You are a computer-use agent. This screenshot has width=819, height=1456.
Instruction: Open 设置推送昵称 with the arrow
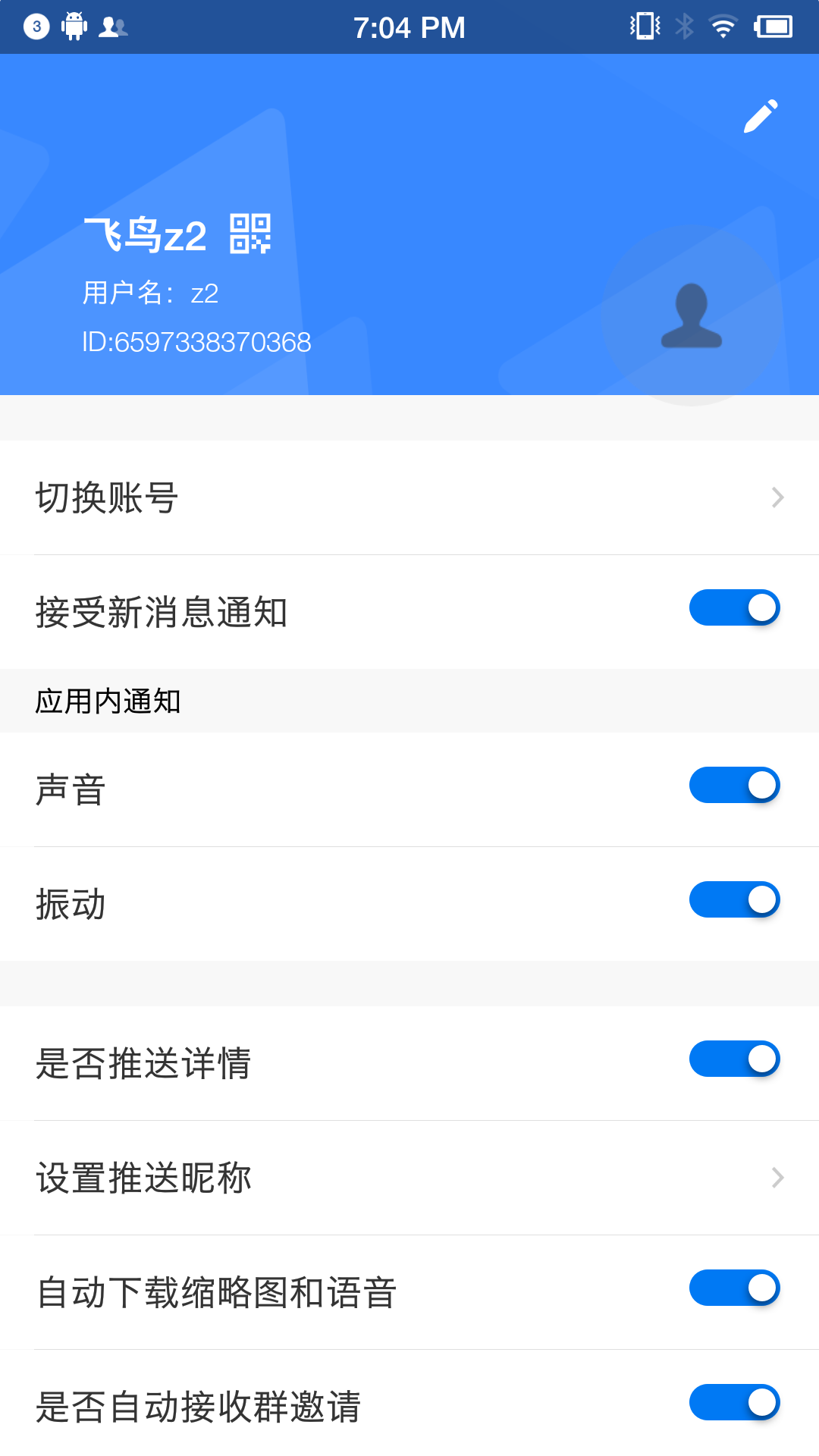pos(777,1178)
